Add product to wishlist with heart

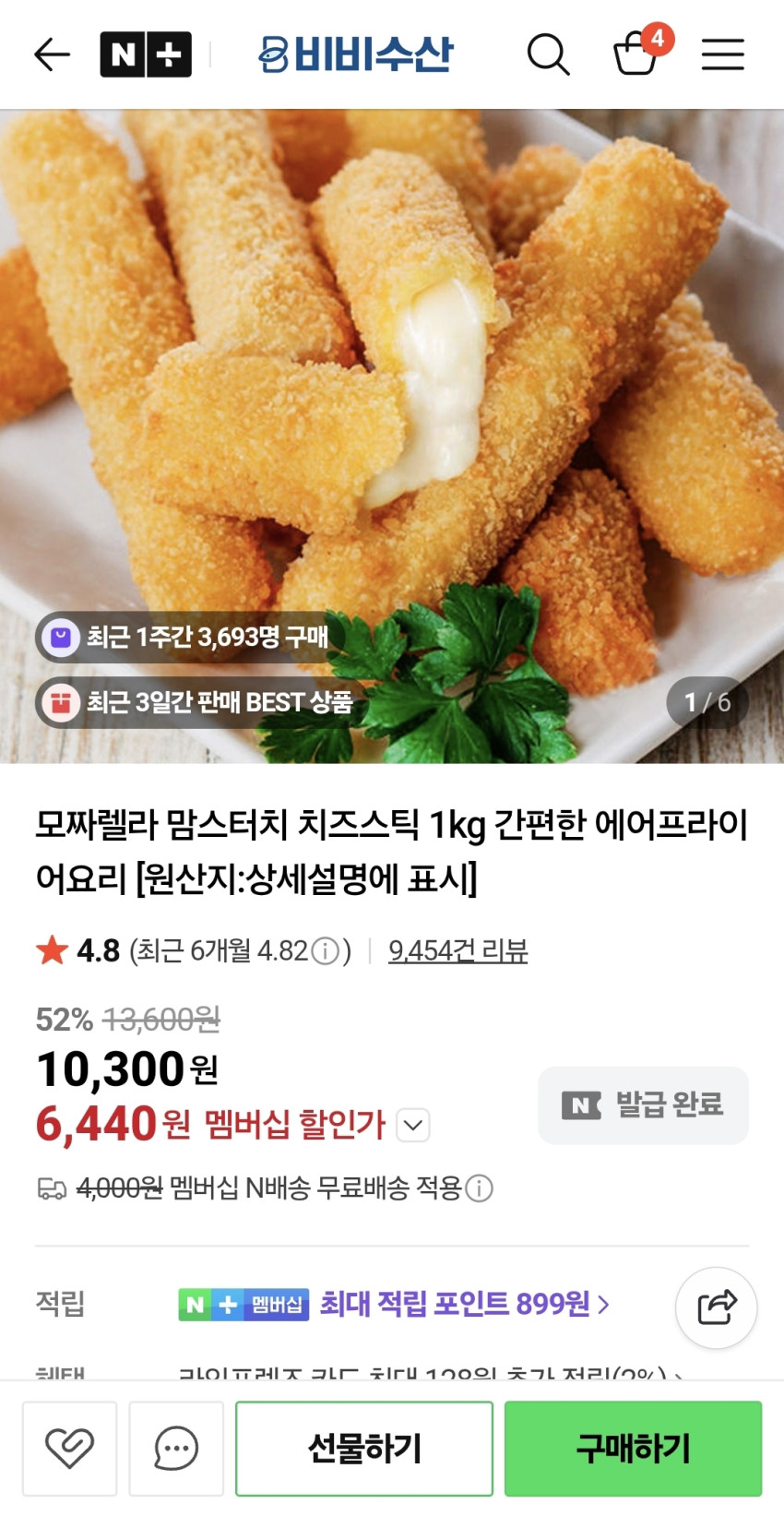pyautogui.click(x=70, y=1448)
